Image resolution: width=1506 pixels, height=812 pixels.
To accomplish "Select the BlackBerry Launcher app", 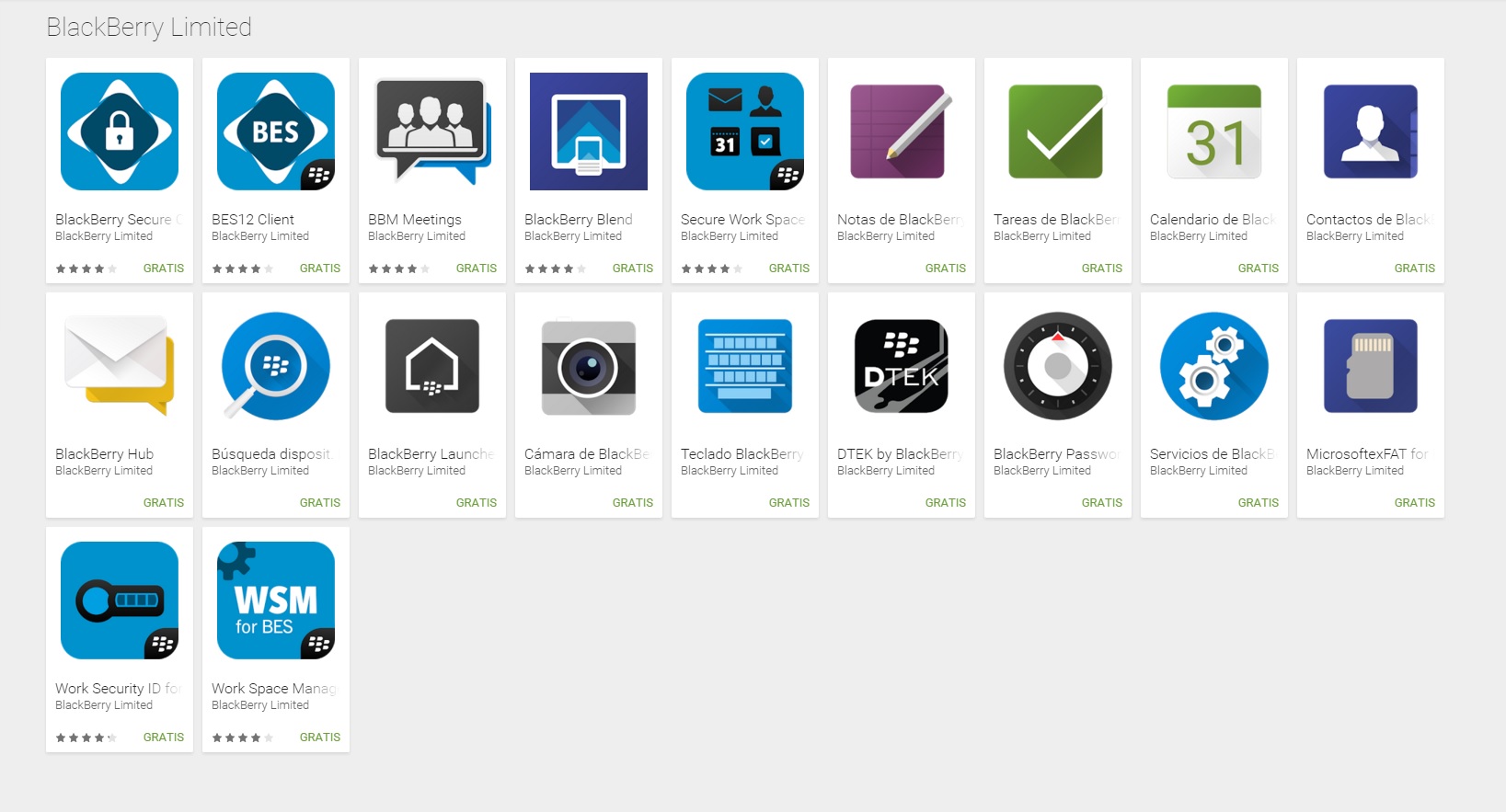I will pyautogui.click(x=432, y=367).
